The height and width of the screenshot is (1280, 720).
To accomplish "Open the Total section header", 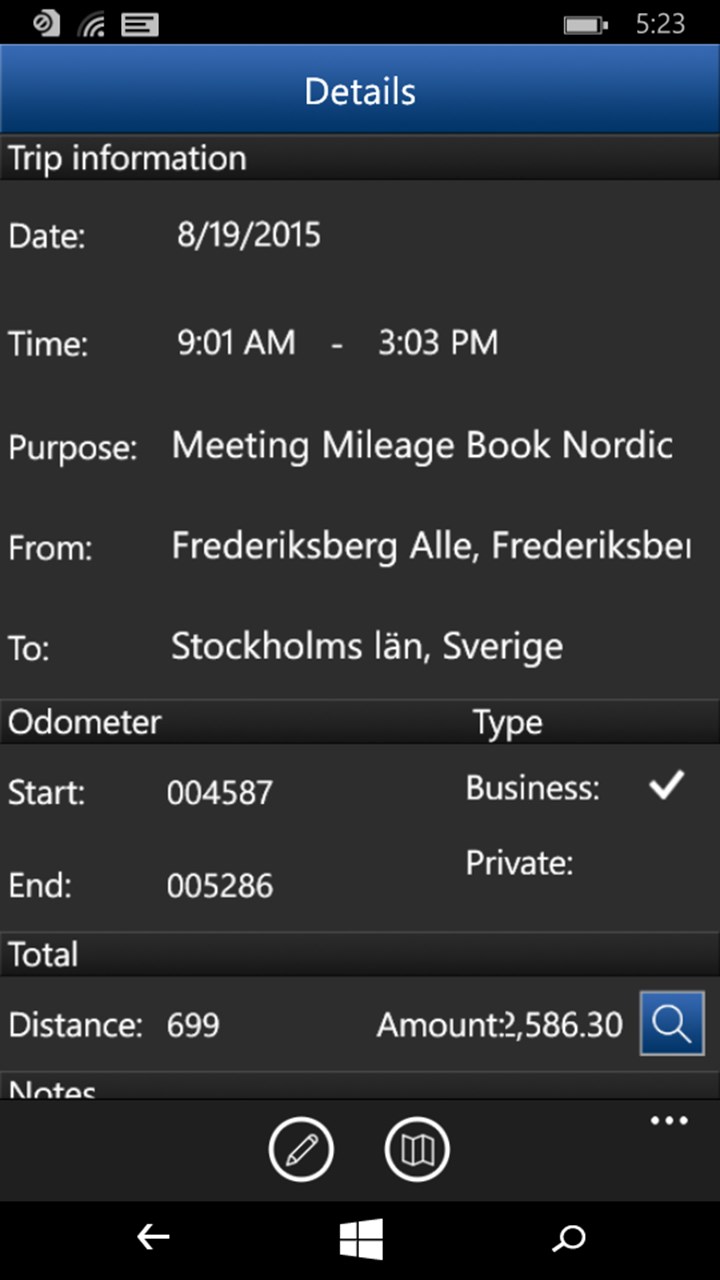I will [x=42, y=954].
